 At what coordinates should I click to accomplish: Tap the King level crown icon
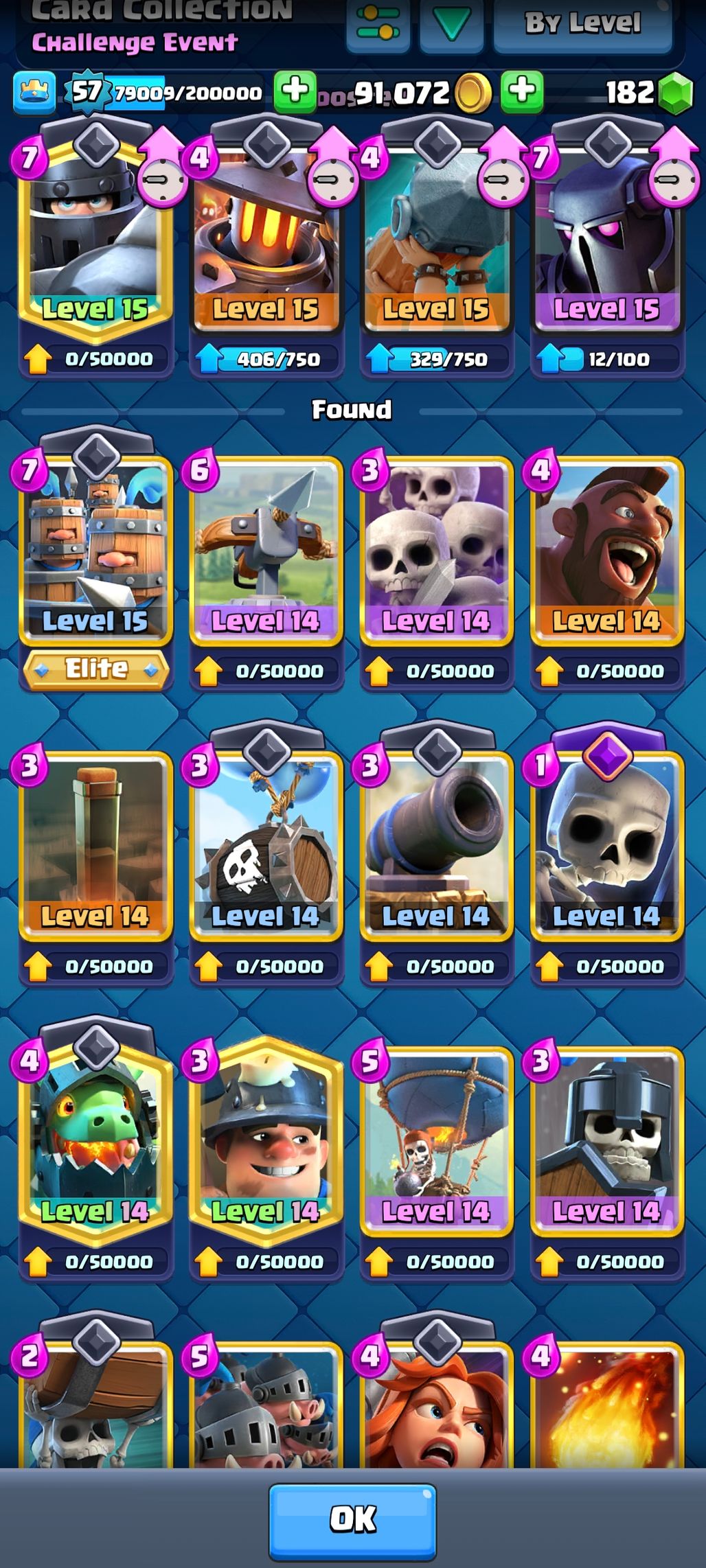(x=34, y=92)
